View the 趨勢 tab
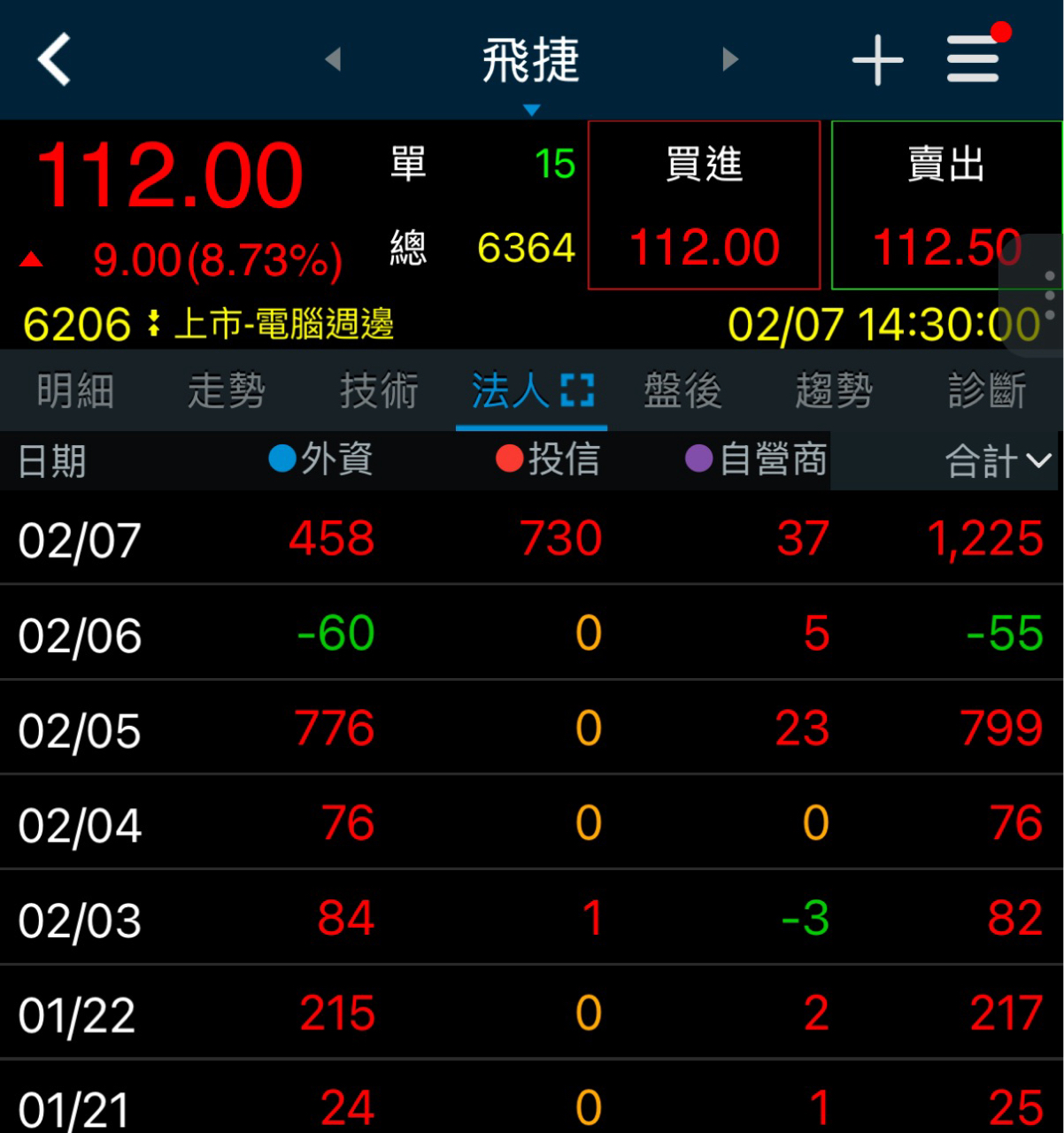This screenshot has width=1064, height=1133. pyautogui.click(x=834, y=390)
